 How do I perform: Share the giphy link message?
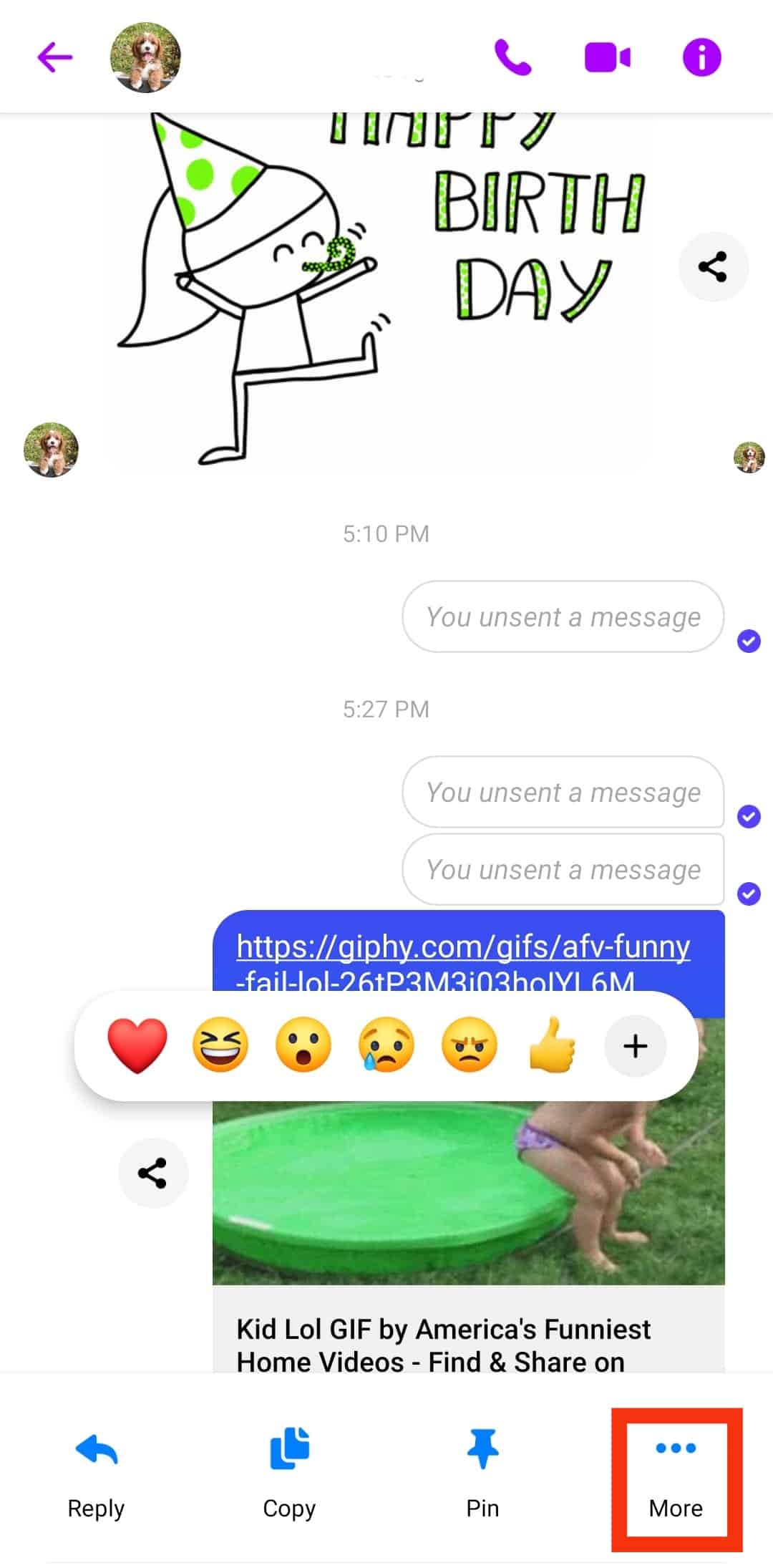coord(152,1173)
